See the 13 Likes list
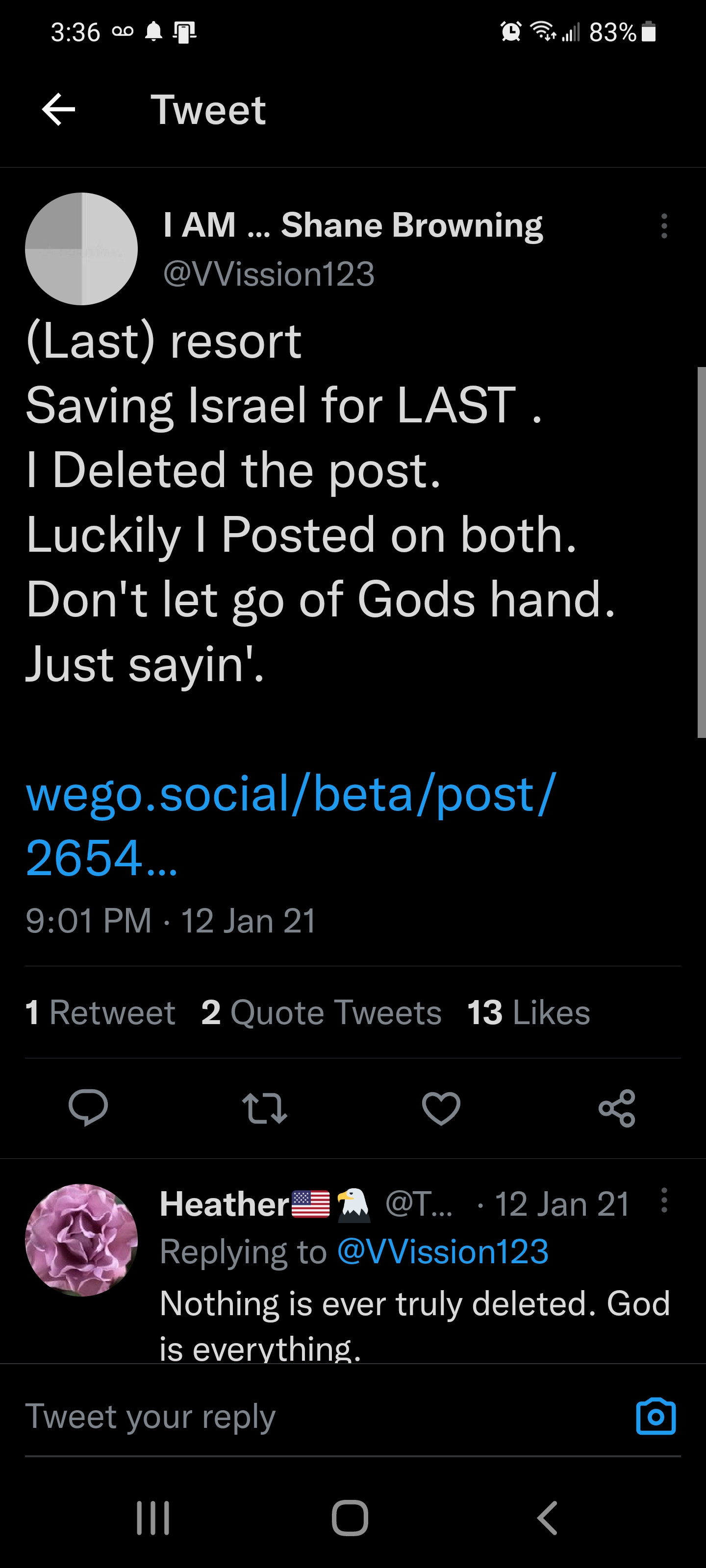 tap(528, 1012)
